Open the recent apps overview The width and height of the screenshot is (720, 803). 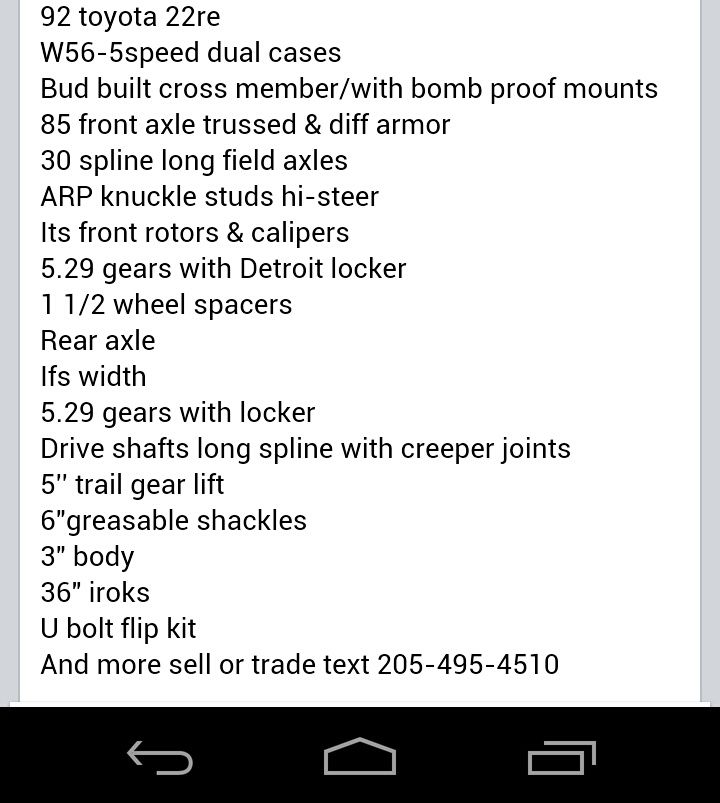click(x=561, y=758)
